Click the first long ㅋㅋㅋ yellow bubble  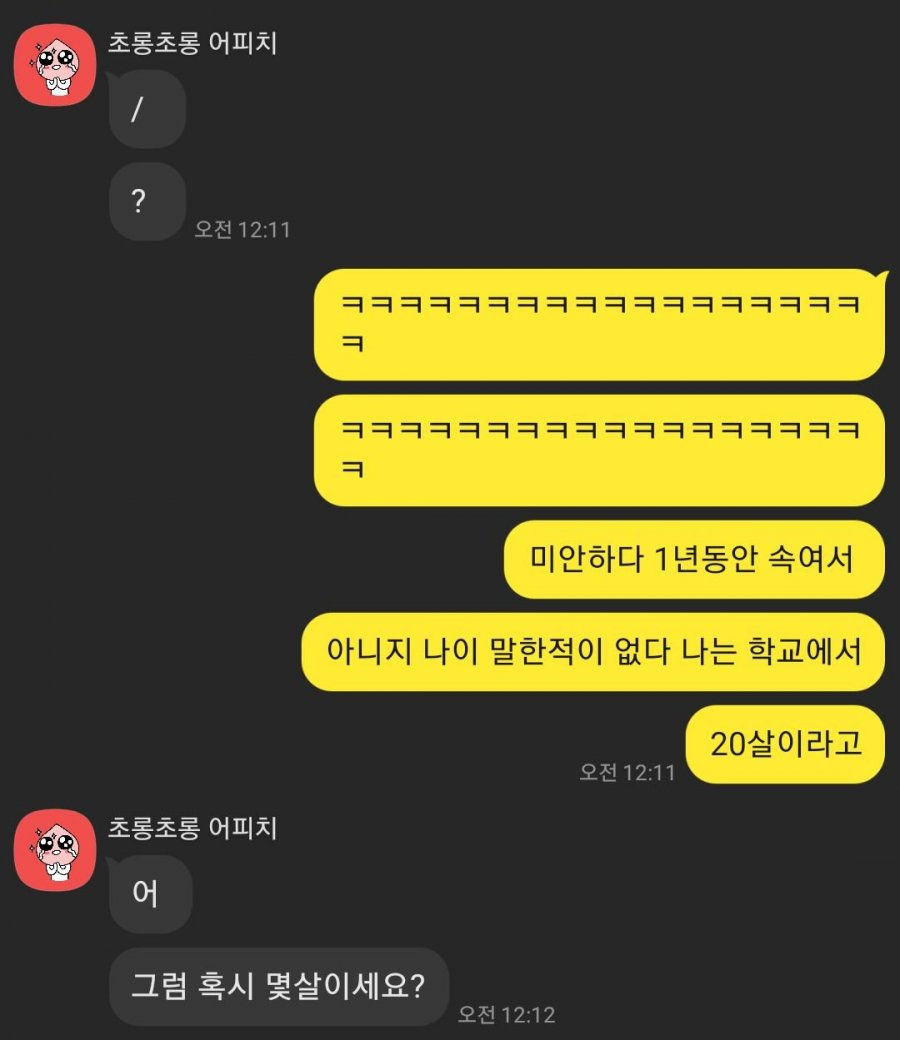pyautogui.click(x=600, y=325)
